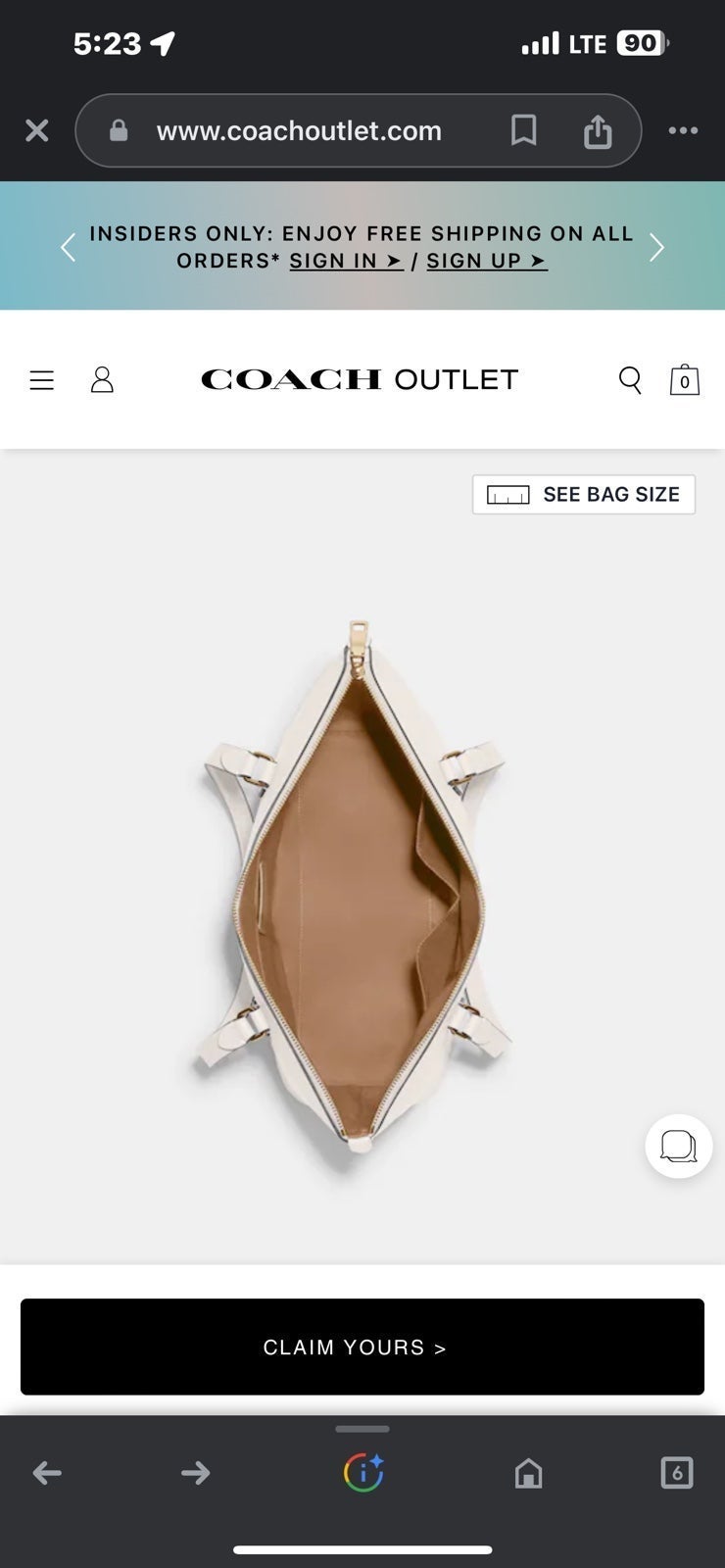This screenshot has width=725, height=1568.
Task: Open the browser overflow menu
Action: [x=683, y=130]
